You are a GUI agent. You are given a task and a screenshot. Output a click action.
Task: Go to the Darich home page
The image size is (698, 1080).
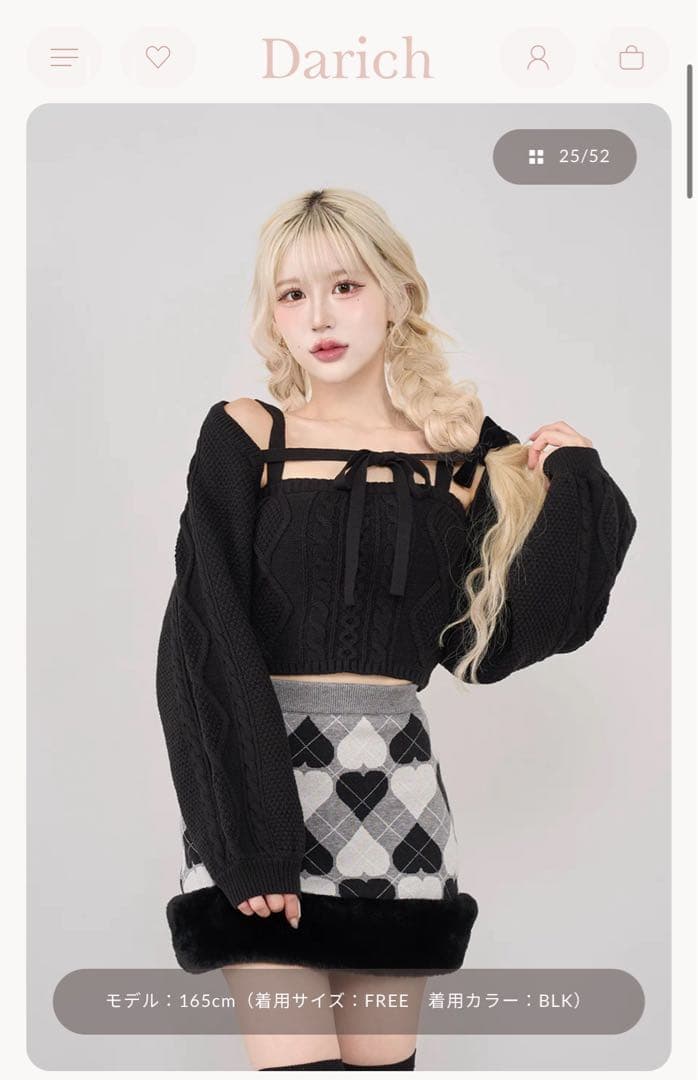[347, 58]
